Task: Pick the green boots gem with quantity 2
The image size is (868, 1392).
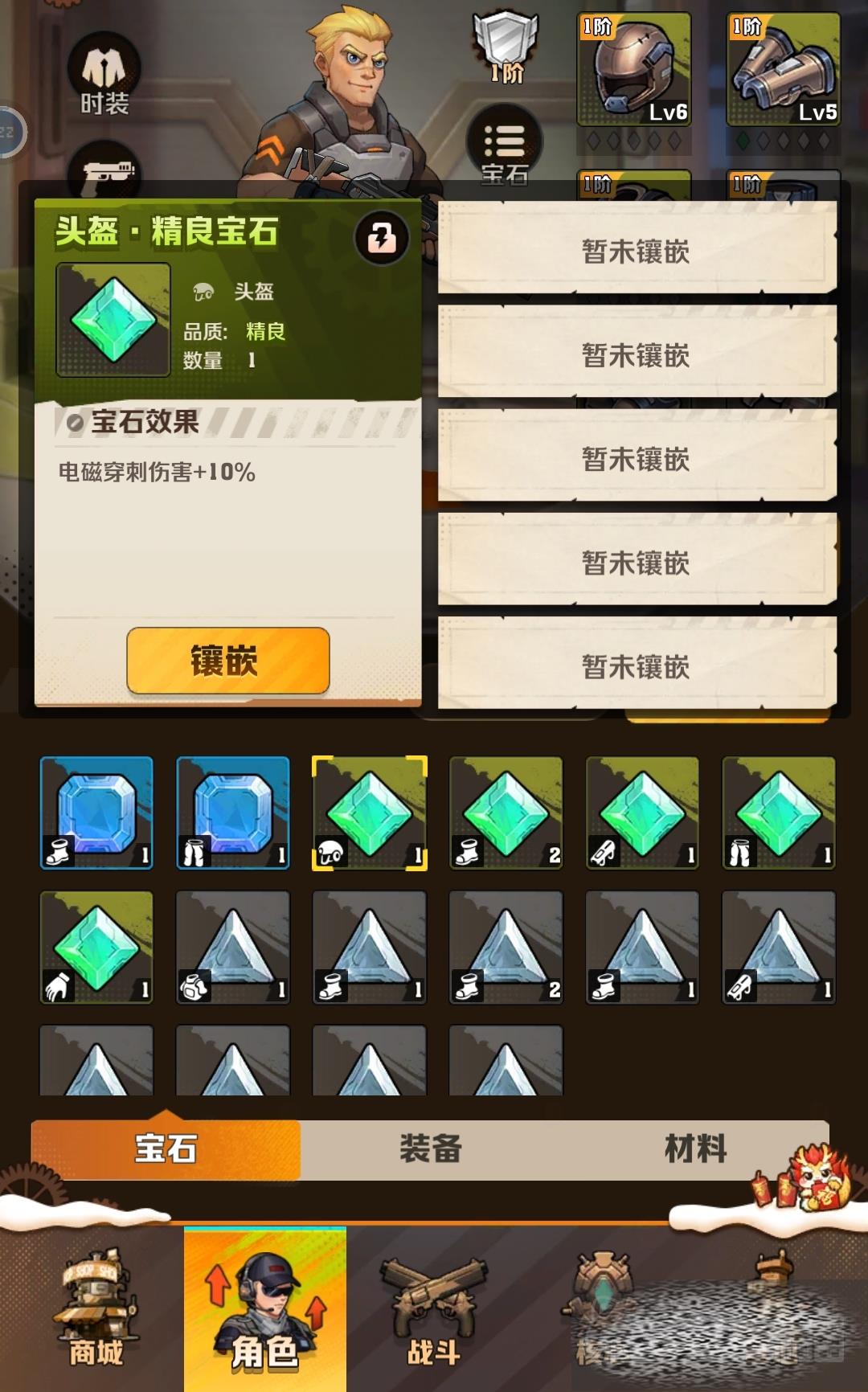Action: pos(506,813)
